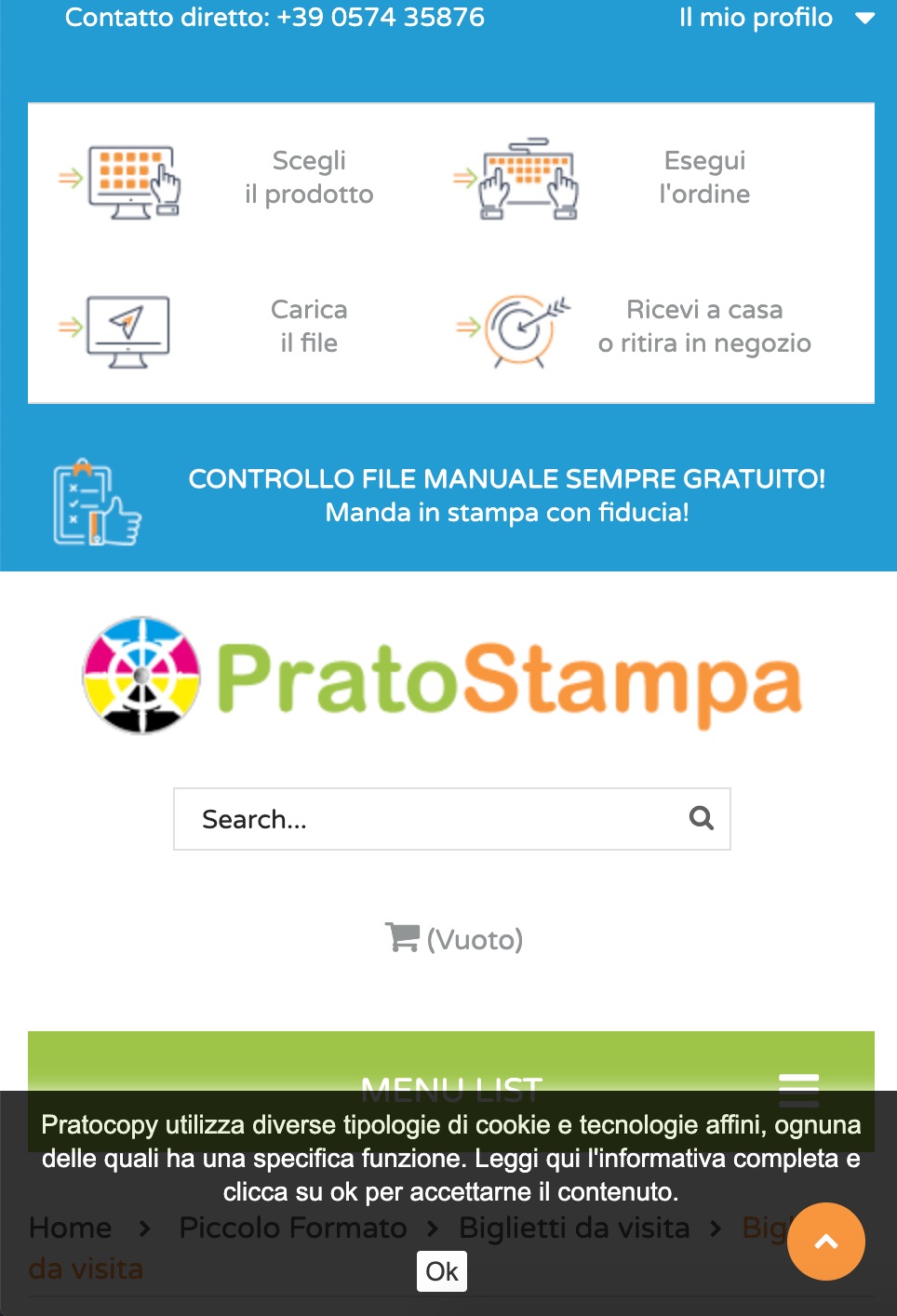Go to Home breadcrumb link
This screenshot has width=897, height=1316.
70,1228
